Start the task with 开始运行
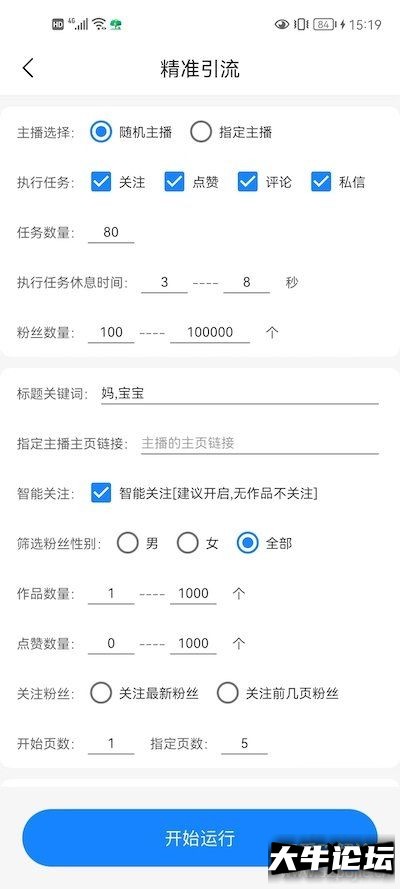The image size is (400, 889). [199, 838]
